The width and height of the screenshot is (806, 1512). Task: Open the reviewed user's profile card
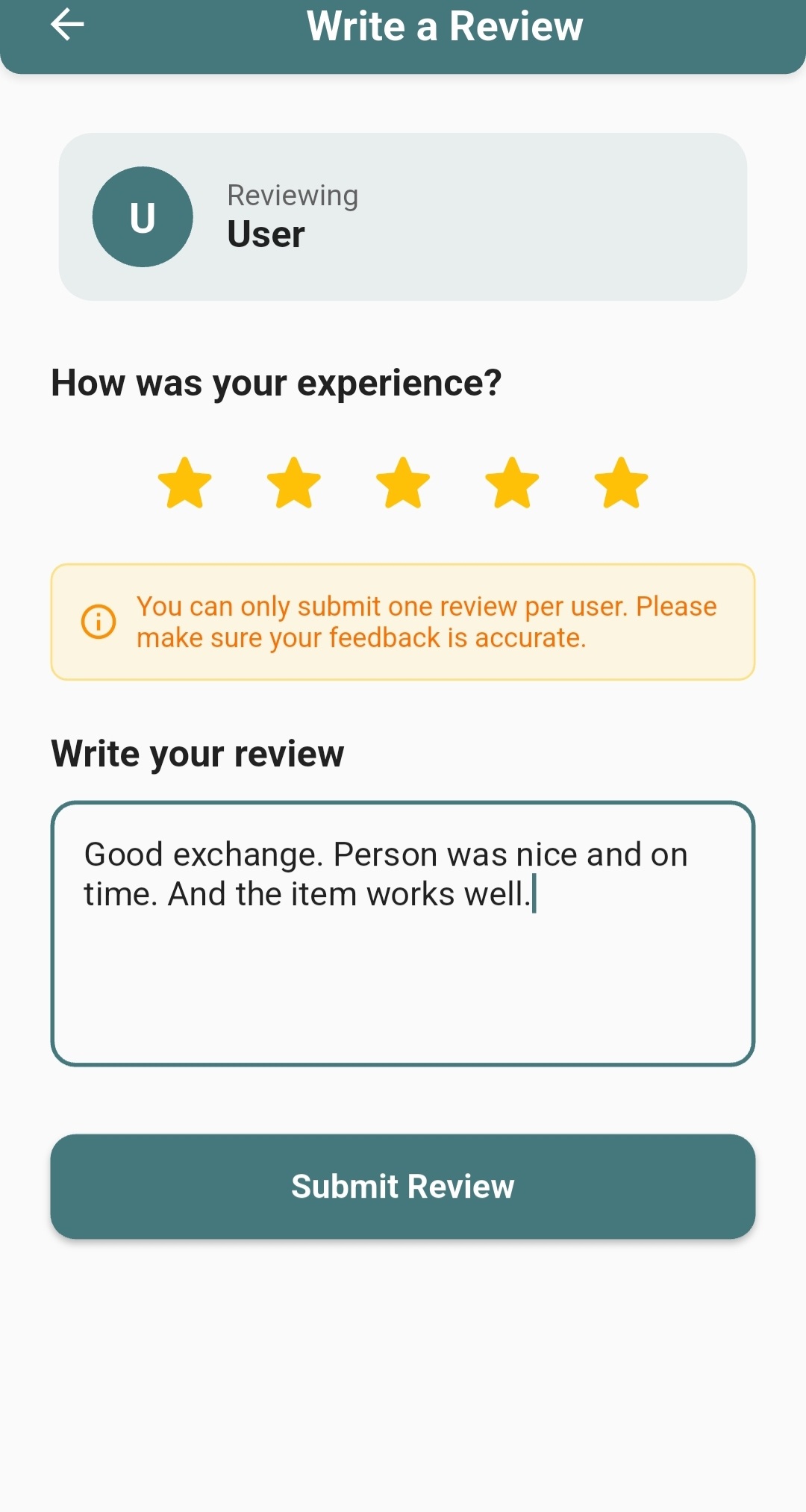403,216
